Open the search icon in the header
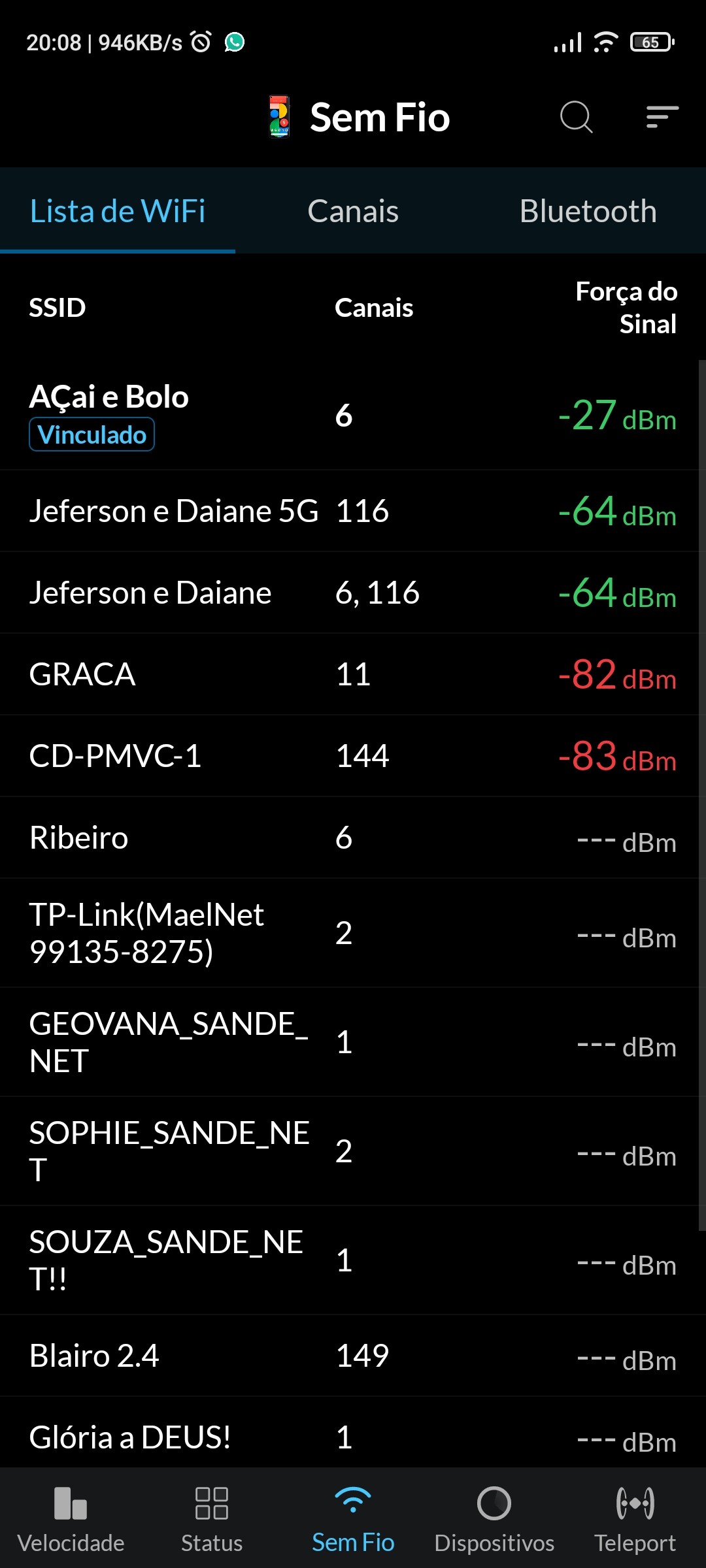 click(576, 118)
